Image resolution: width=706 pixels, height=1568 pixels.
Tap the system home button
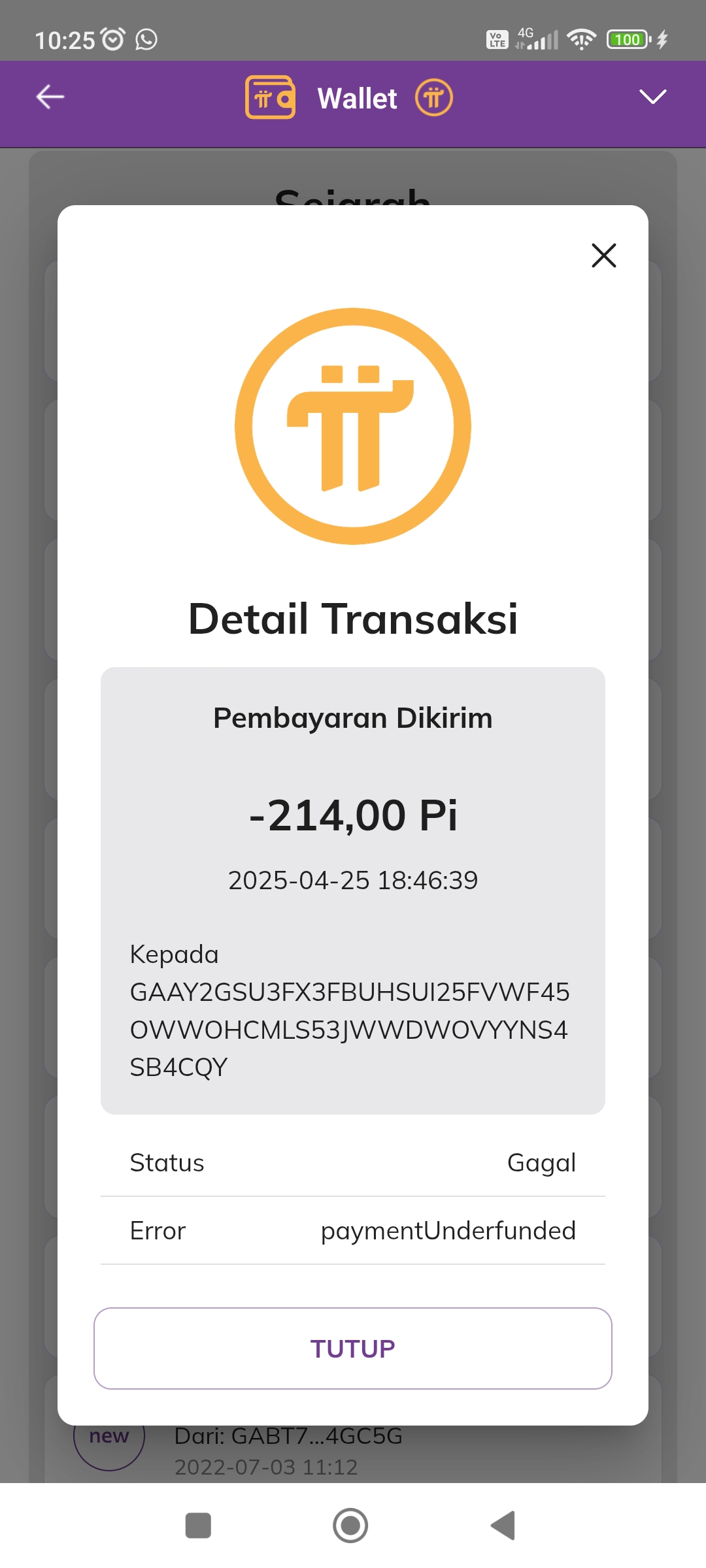(x=350, y=1526)
